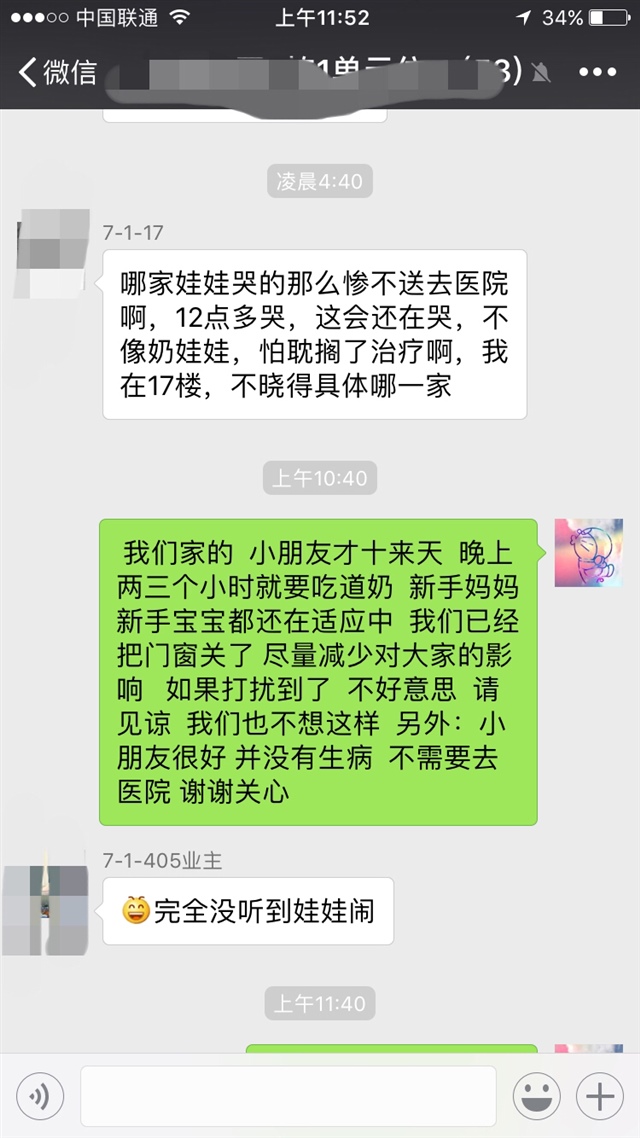Tap the message text field

(x=288, y=1097)
